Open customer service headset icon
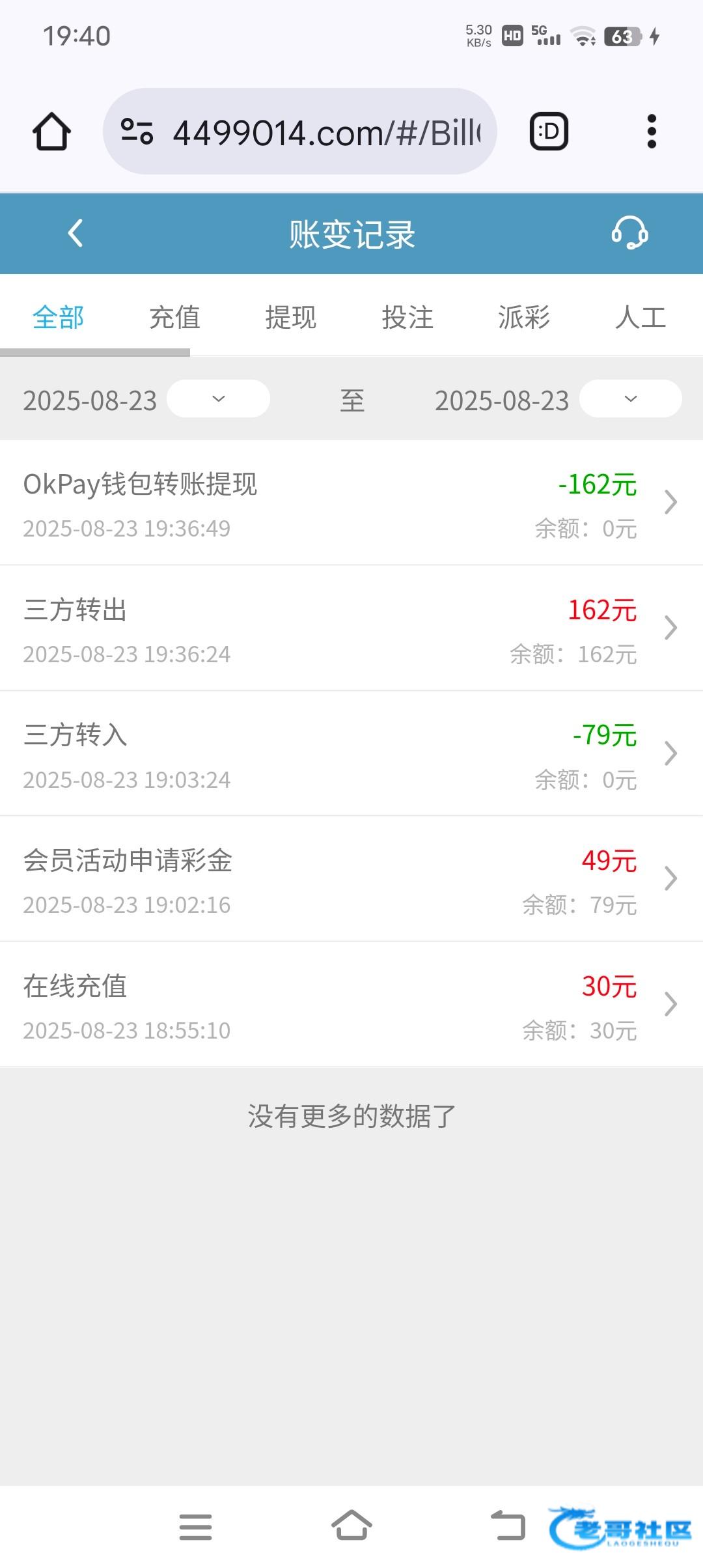 [629, 233]
